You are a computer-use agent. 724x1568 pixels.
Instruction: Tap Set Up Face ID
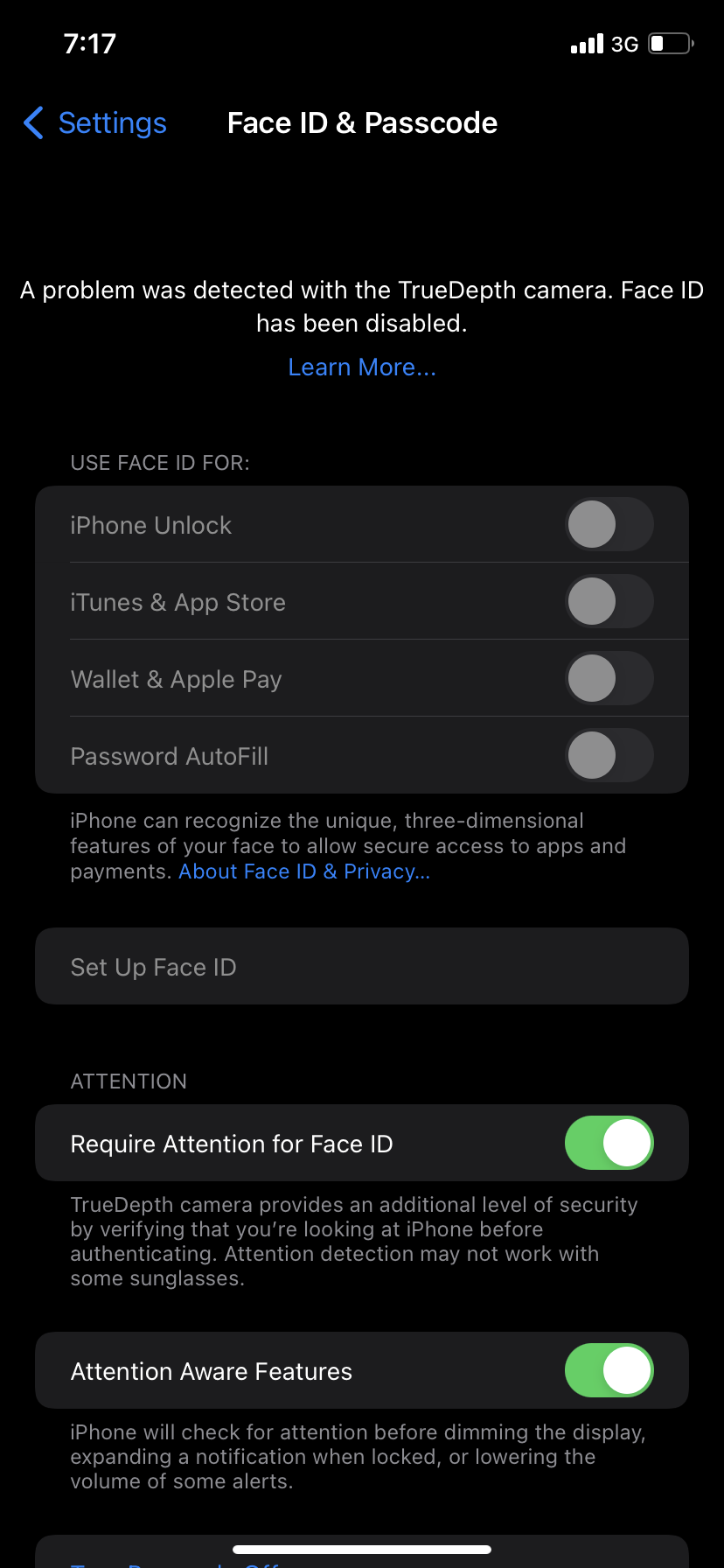point(362,967)
